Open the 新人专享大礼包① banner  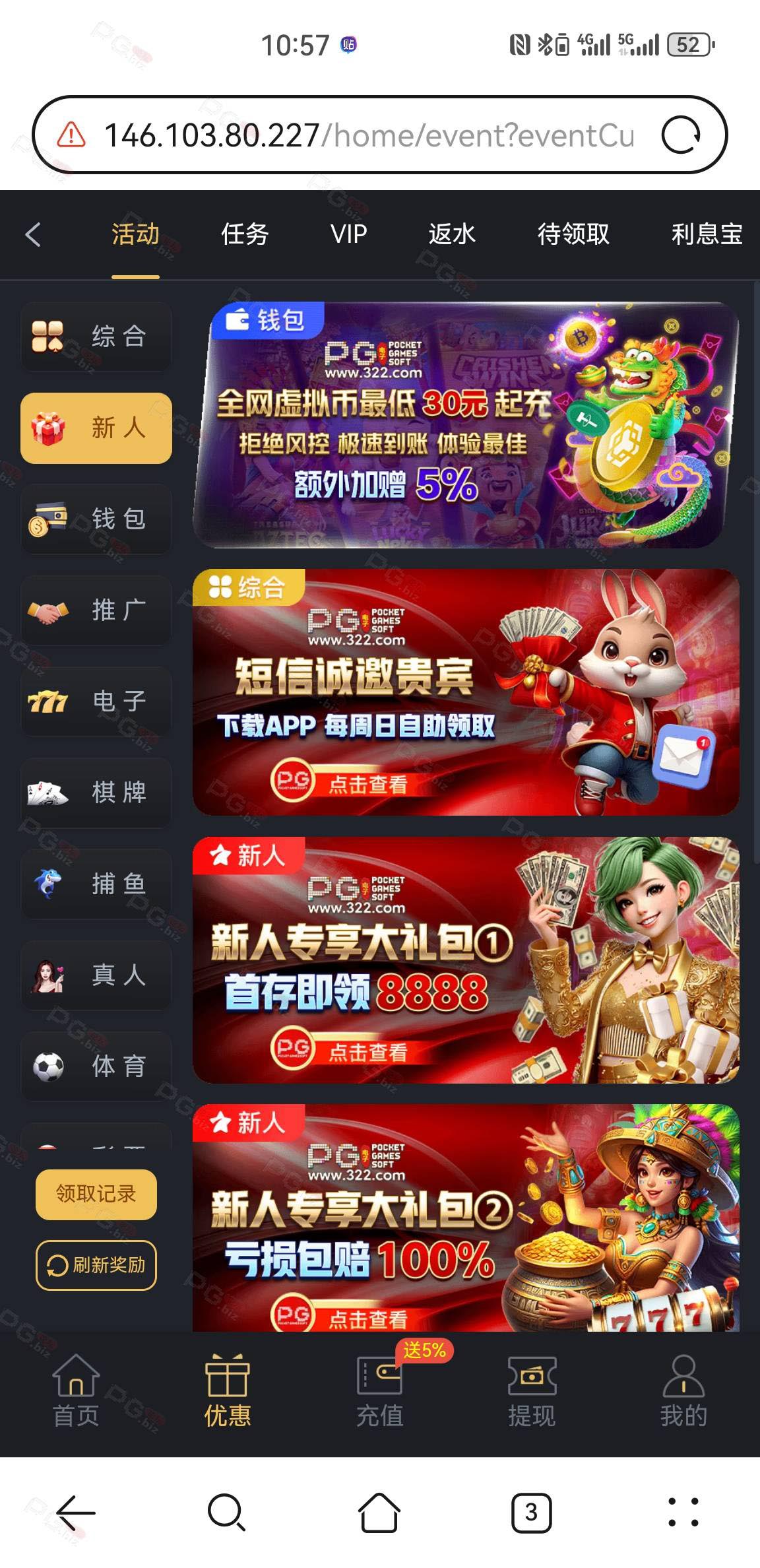pyautogui.click(x=466, y=960)
